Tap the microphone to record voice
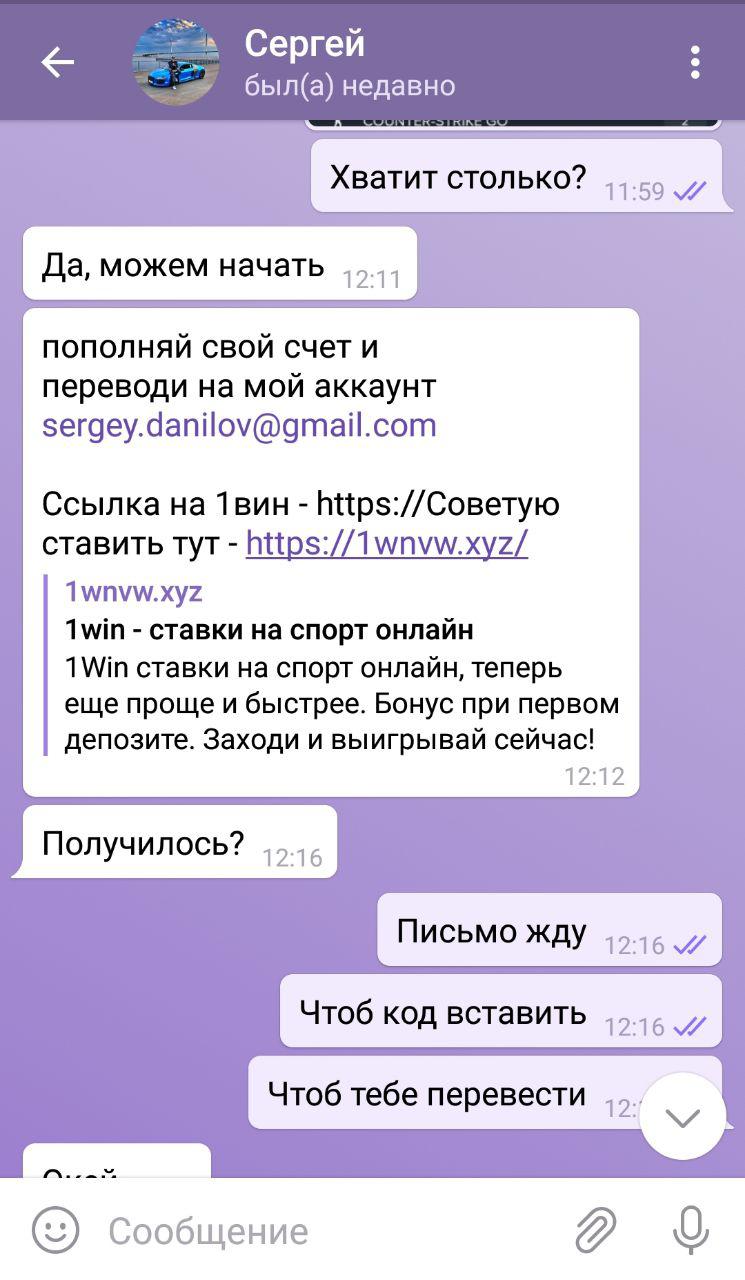The height and width of the screenshot is (1280, 745). pyautogui.click(x=690, y=1230)
